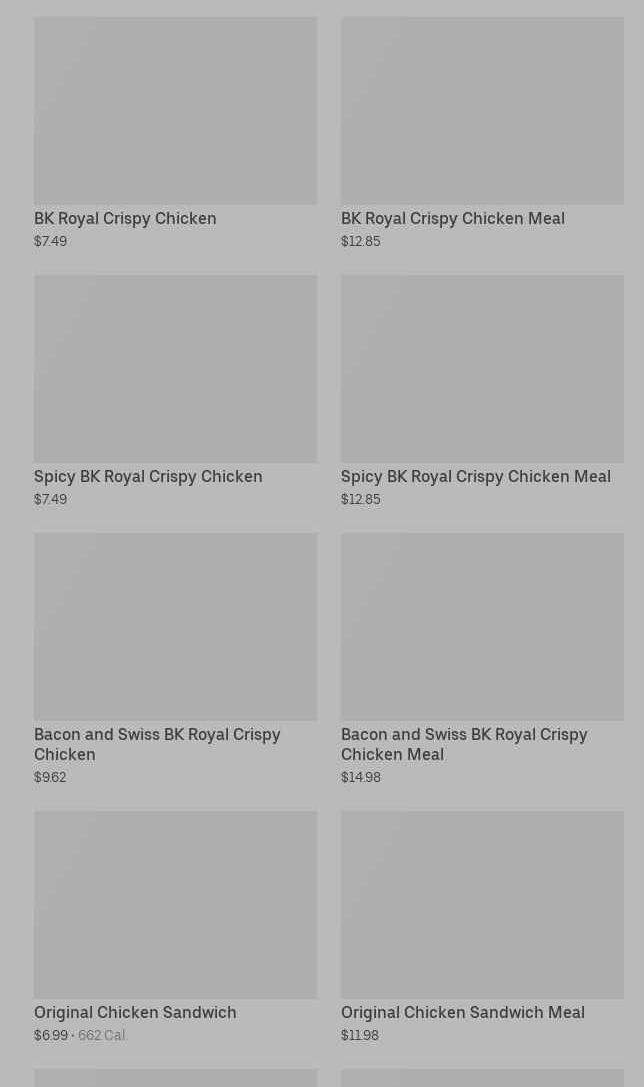Open the BK Royal Crispy Chicken item
Image resolution: width=644 pixels, height=1087 pixels.
175,133
